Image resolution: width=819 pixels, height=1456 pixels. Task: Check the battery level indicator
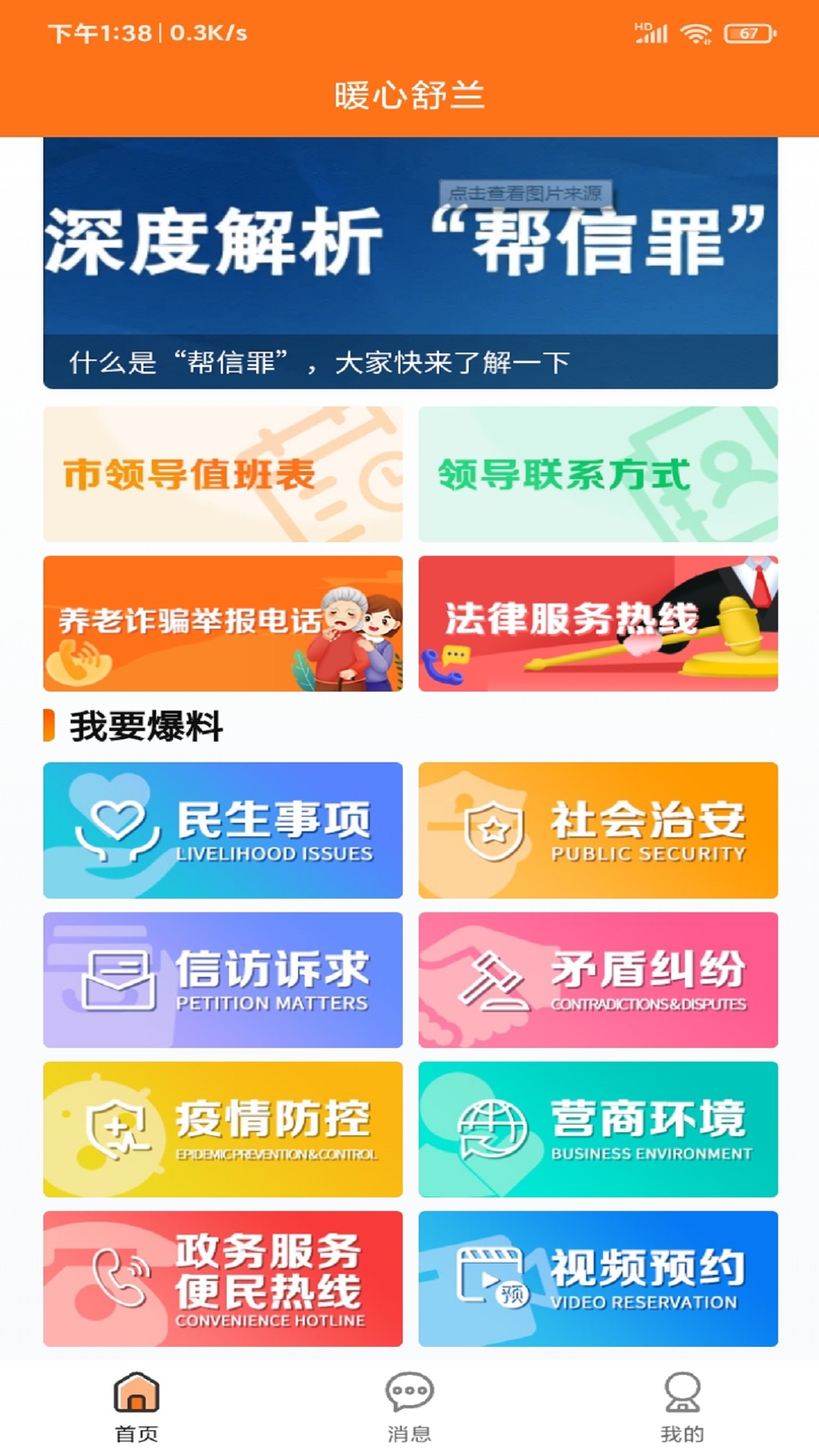(748, 32)
